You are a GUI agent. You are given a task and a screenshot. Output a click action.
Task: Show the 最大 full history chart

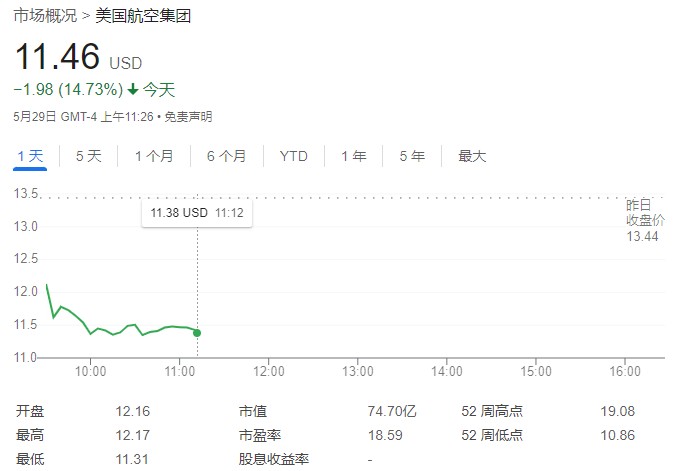point(472,156)
